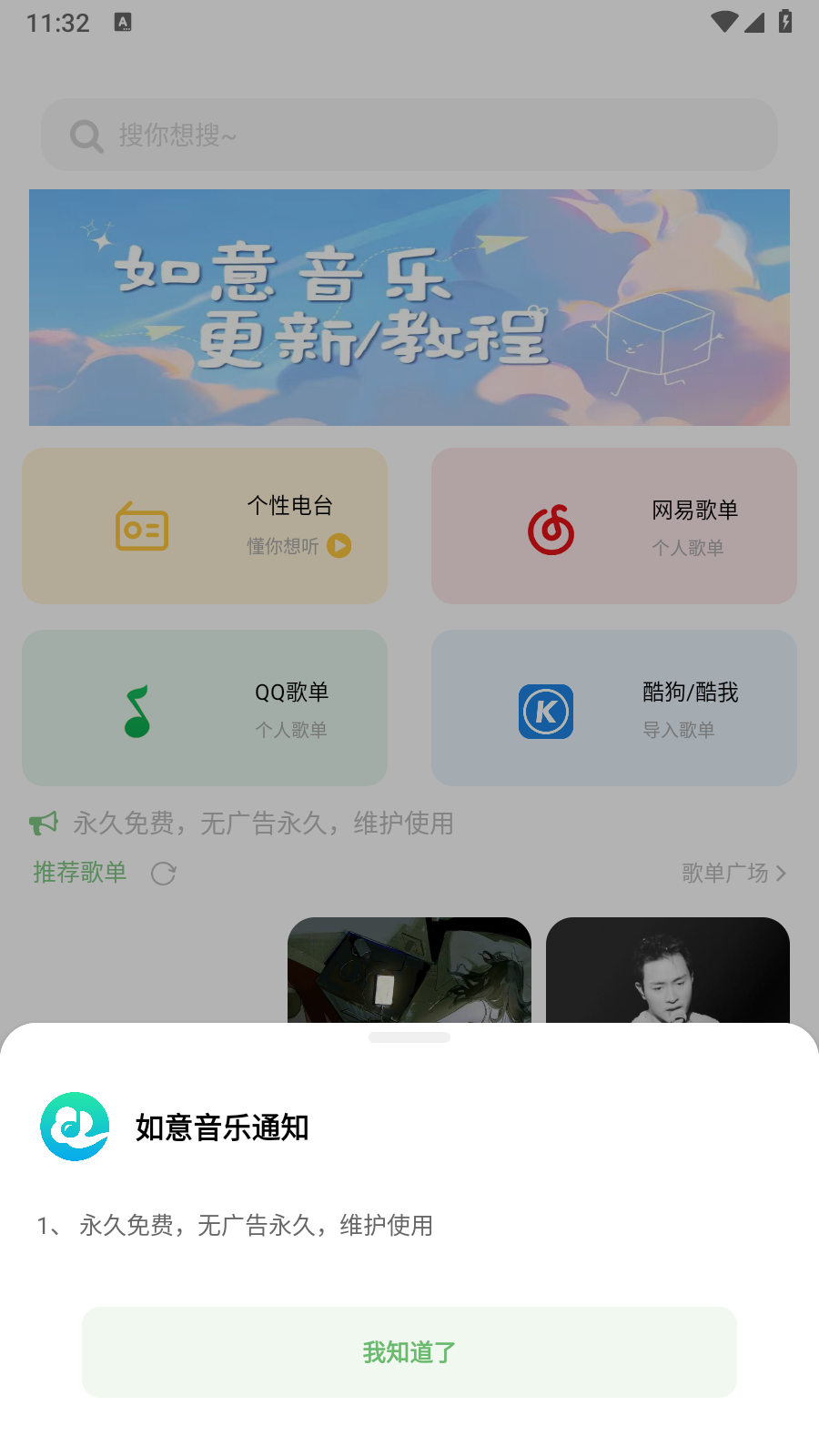Tap the 我知道了 button

(x=409, y=1352)
